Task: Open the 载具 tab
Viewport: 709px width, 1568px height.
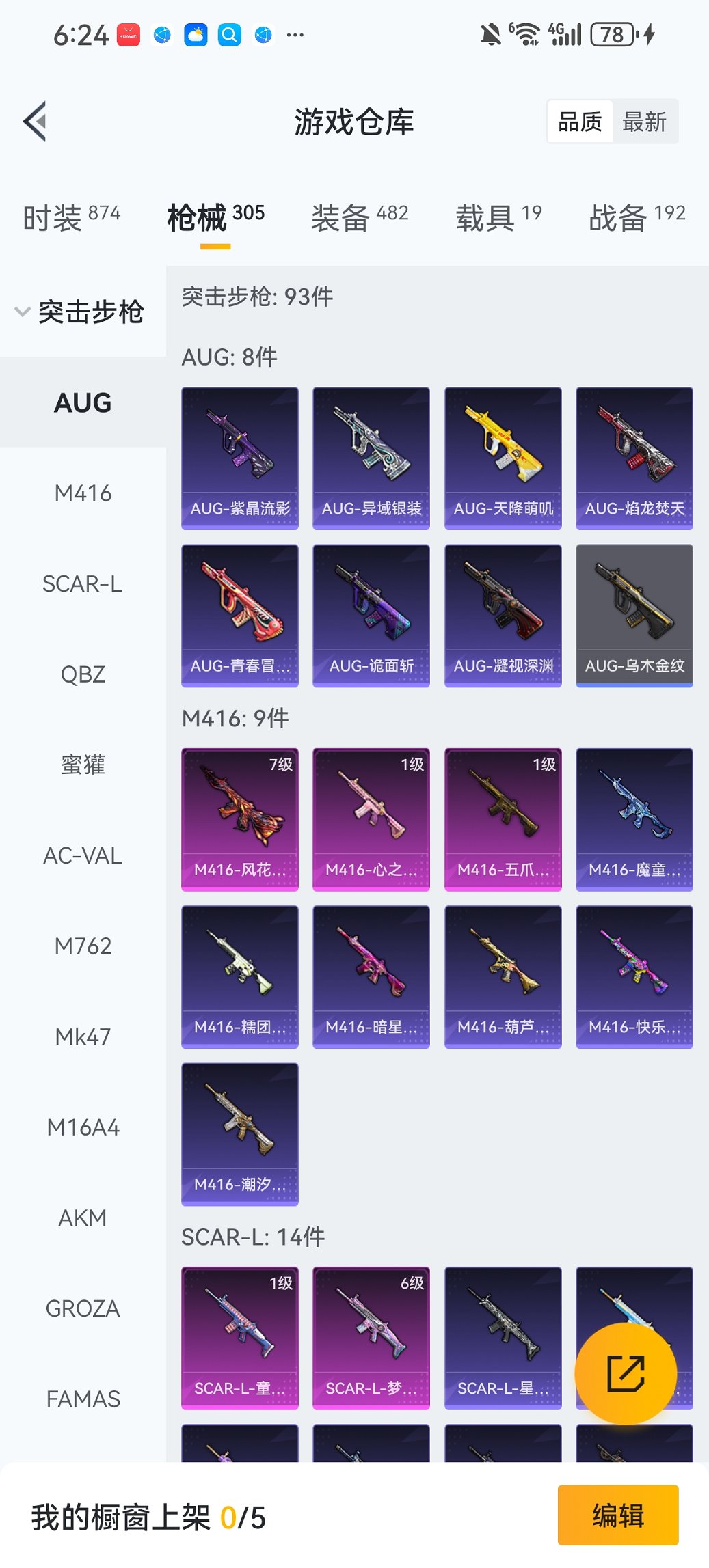Action: (x=498, y=217)
